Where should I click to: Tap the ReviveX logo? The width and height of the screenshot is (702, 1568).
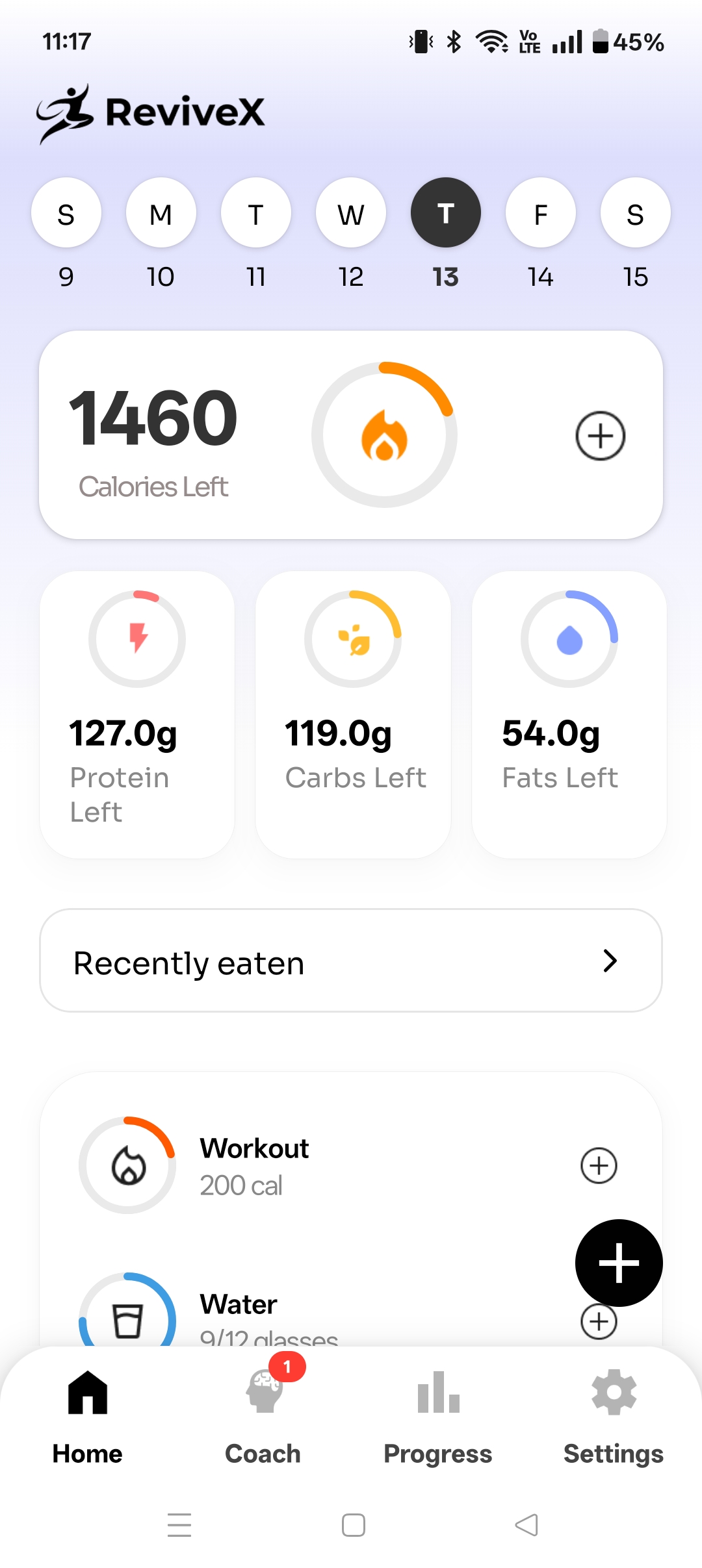click(151, 112)
